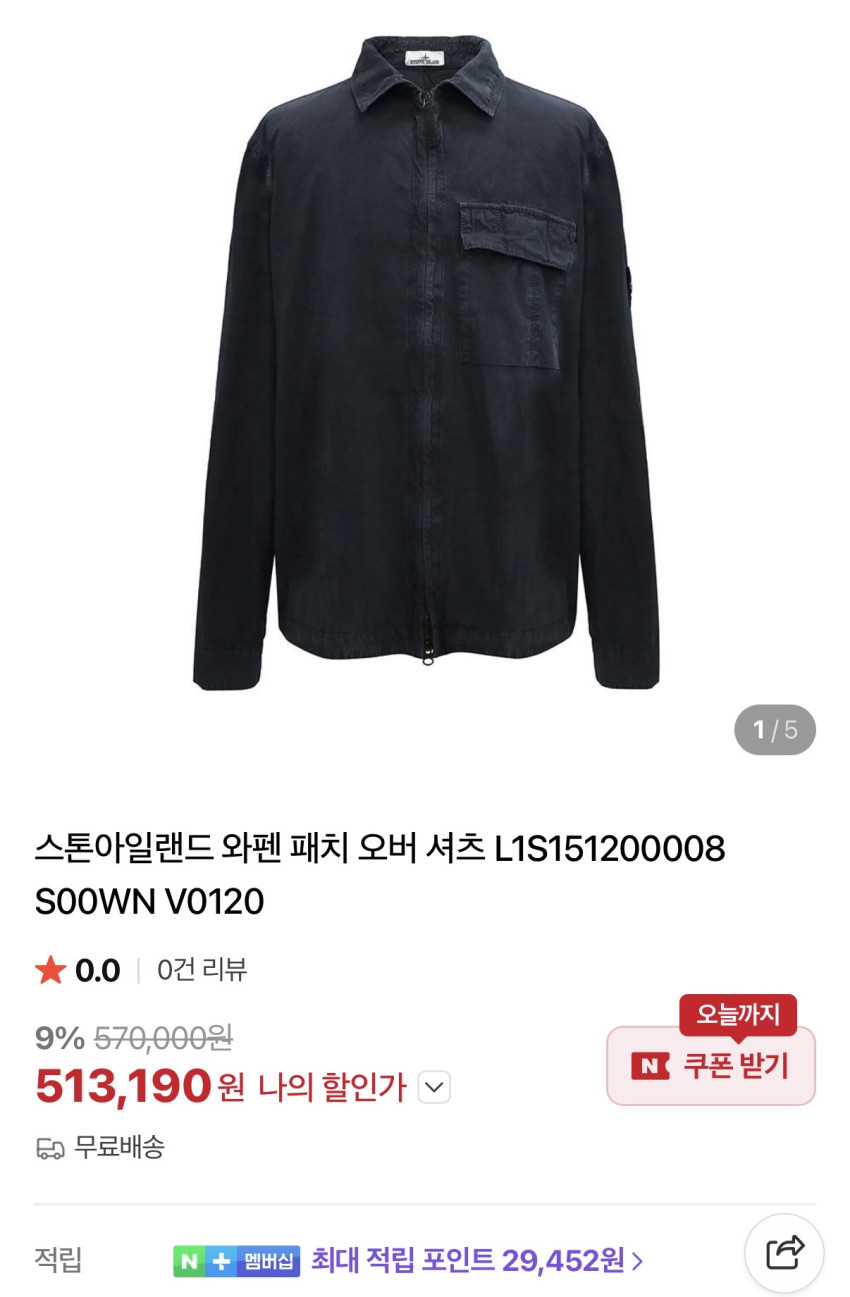Expand the 나의 할인가 discount details
This screenshot has height=1297, width=850.
pyautogui.click(x=434, y=1087)
